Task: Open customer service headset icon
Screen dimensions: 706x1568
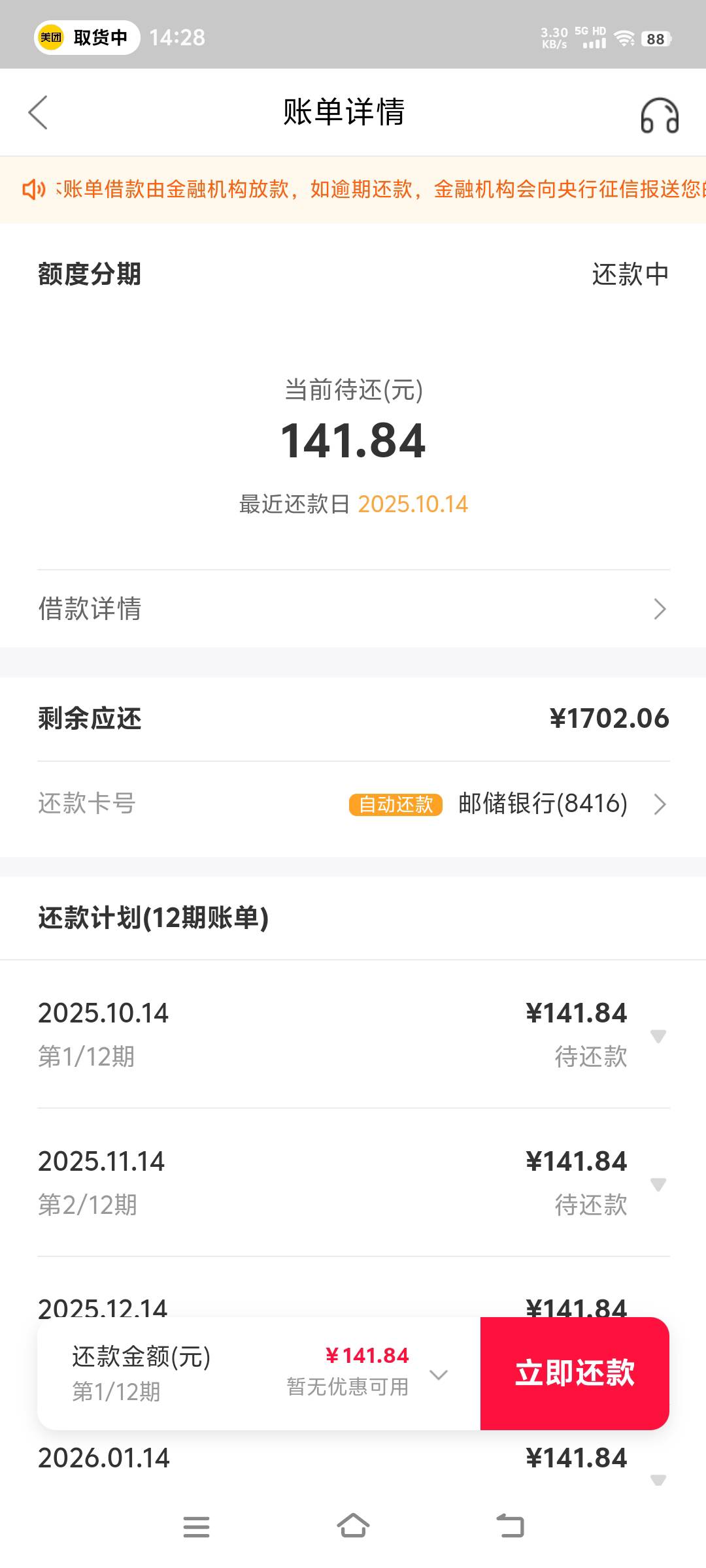Action: coord(660,116)
